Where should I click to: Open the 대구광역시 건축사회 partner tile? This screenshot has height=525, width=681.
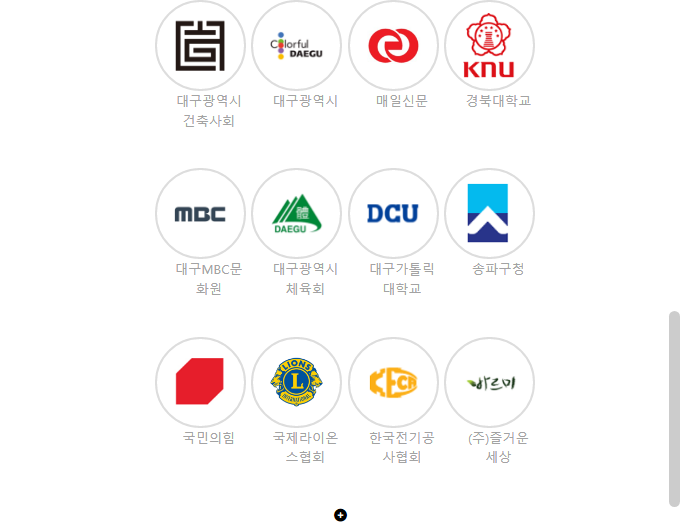200,46
